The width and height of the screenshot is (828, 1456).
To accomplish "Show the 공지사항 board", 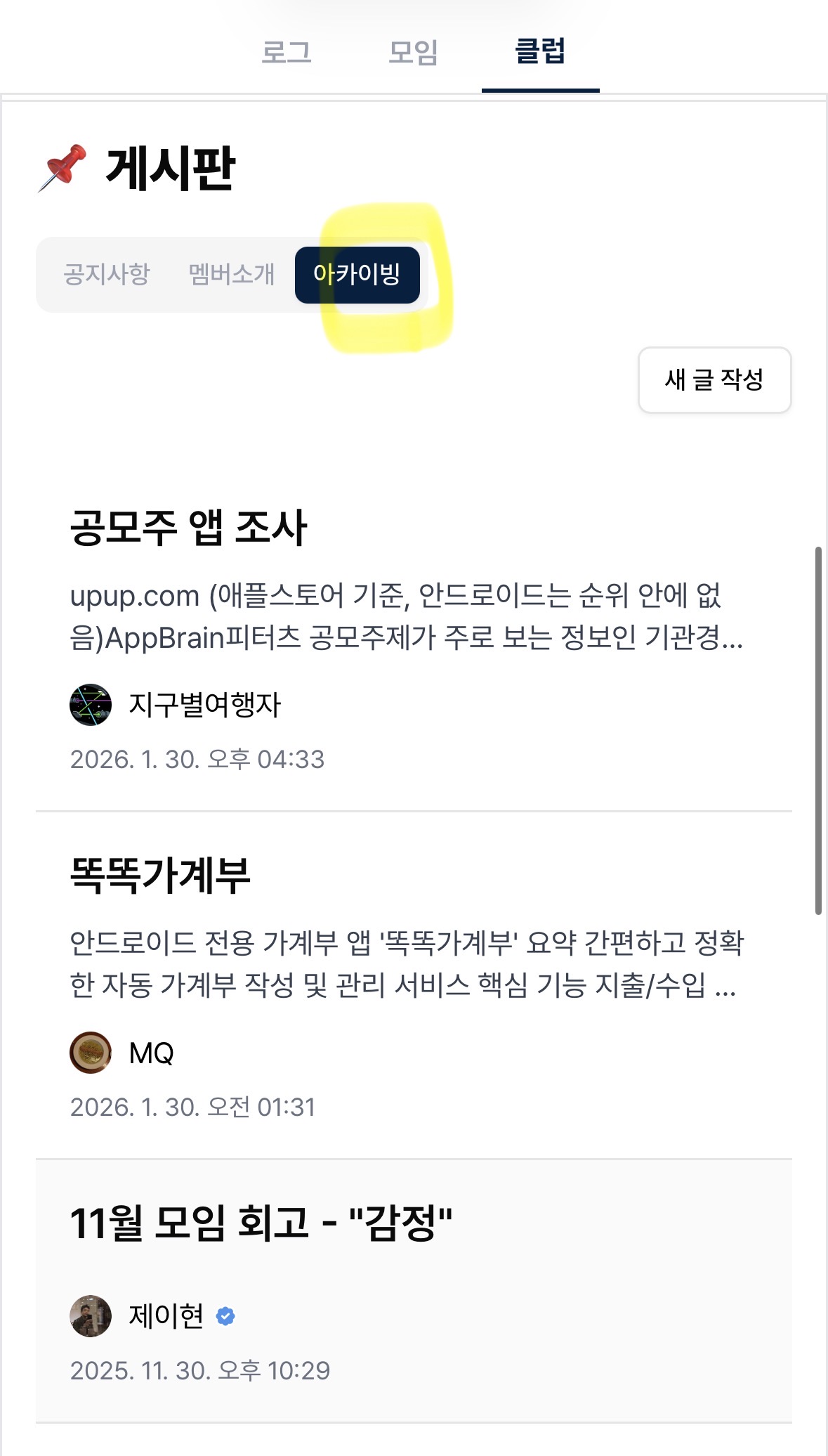I will [x=107, y=274].
